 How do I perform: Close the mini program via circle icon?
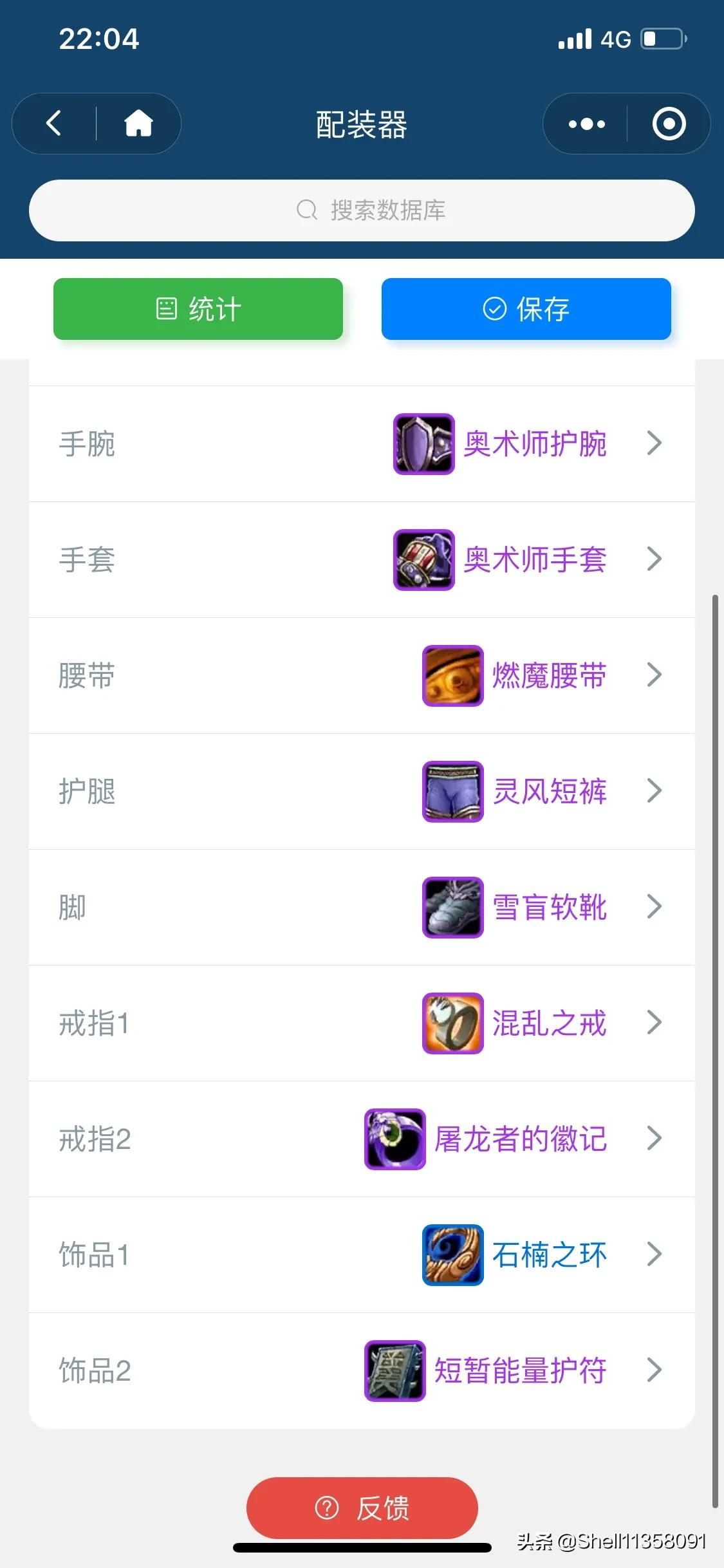pyautogui.click(x=669, y=124)
